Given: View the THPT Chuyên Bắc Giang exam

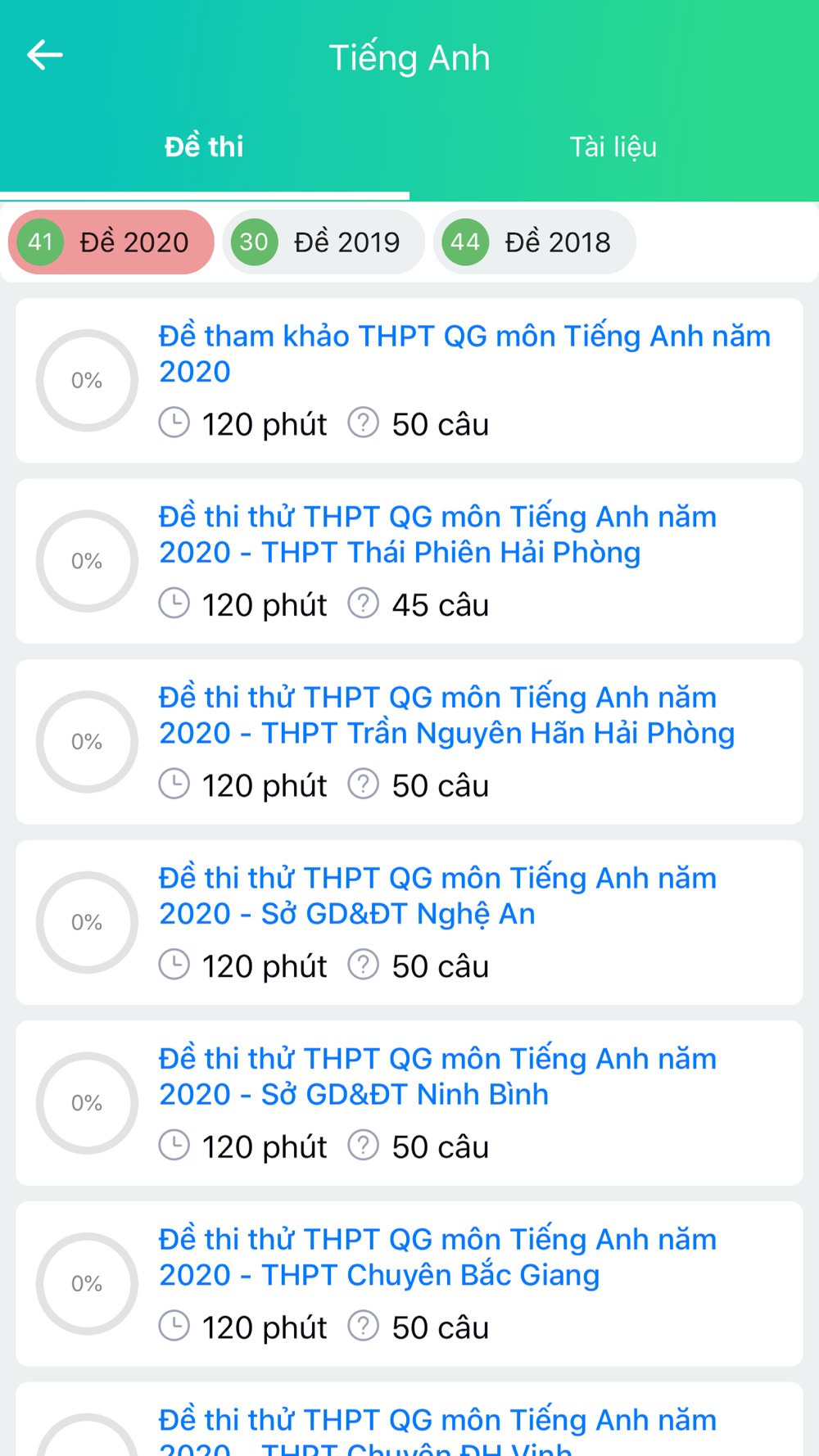Looking at the screenshot, I should tap(409, 1283).
